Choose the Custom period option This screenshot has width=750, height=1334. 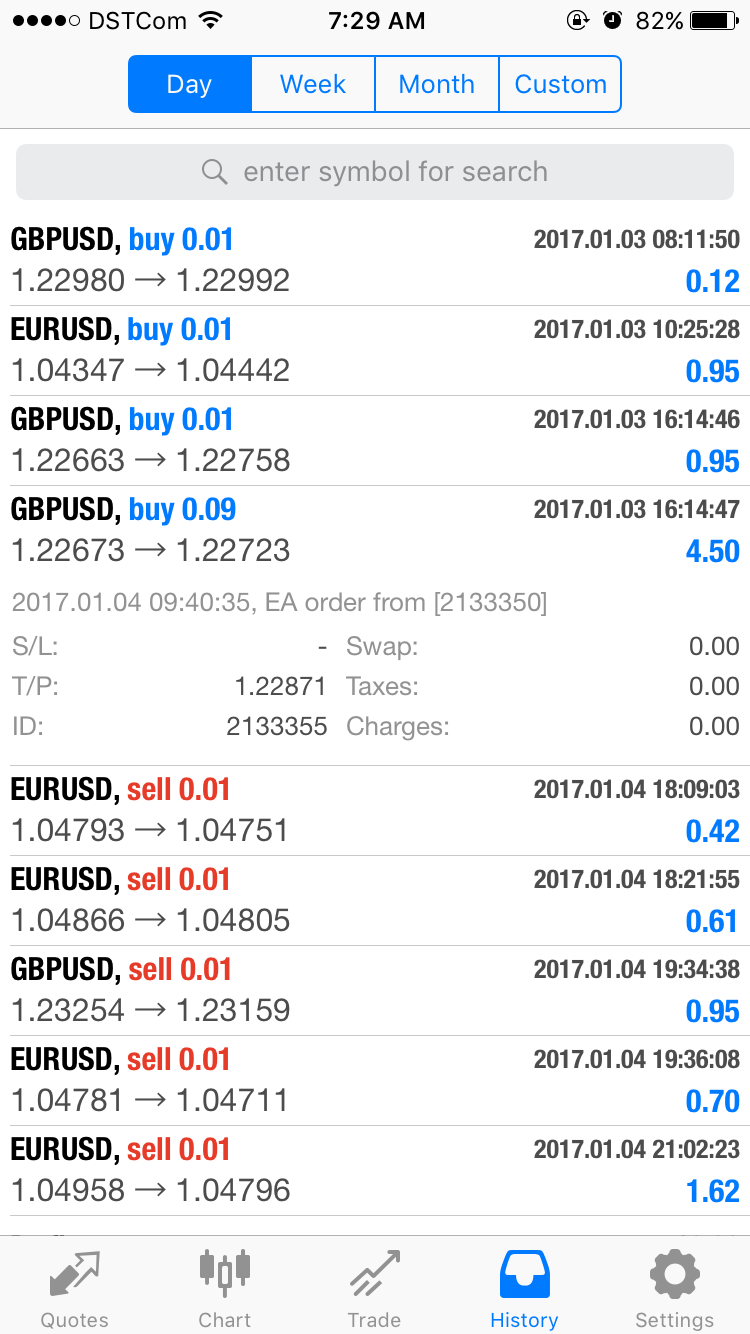[560, 84]
